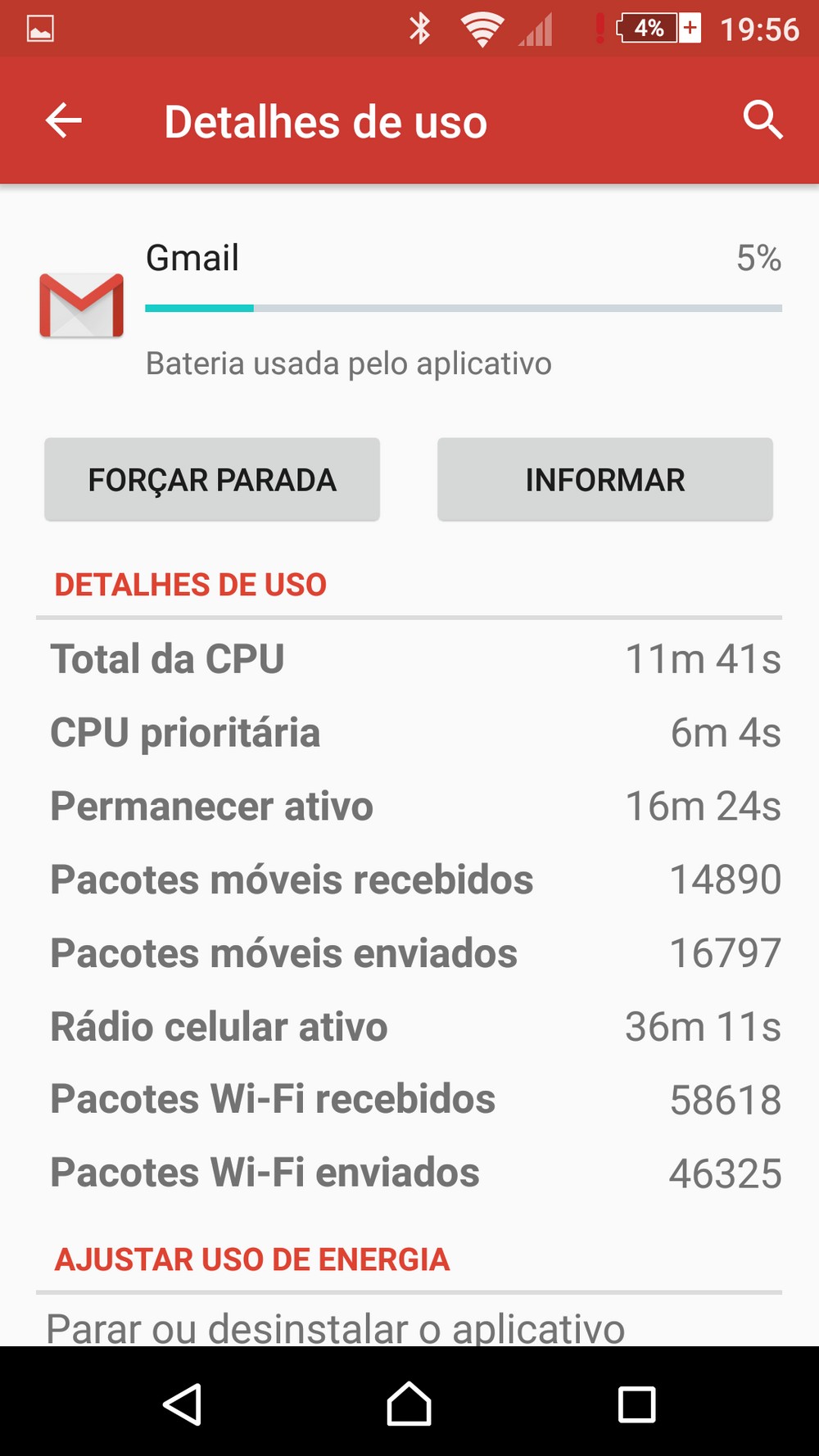The height and width of the screenshot is (1456, 819).
Task: Tap FORÇAR PARADA to force stop Gmail
Action: pos(212,480)
